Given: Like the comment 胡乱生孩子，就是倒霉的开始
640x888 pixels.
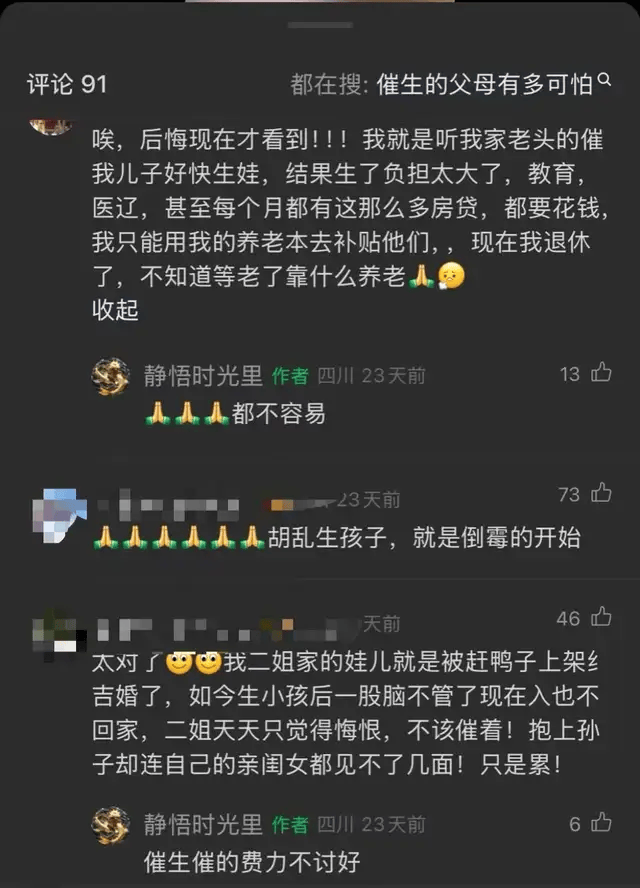Looking at the screenshot, I should 601,493.
